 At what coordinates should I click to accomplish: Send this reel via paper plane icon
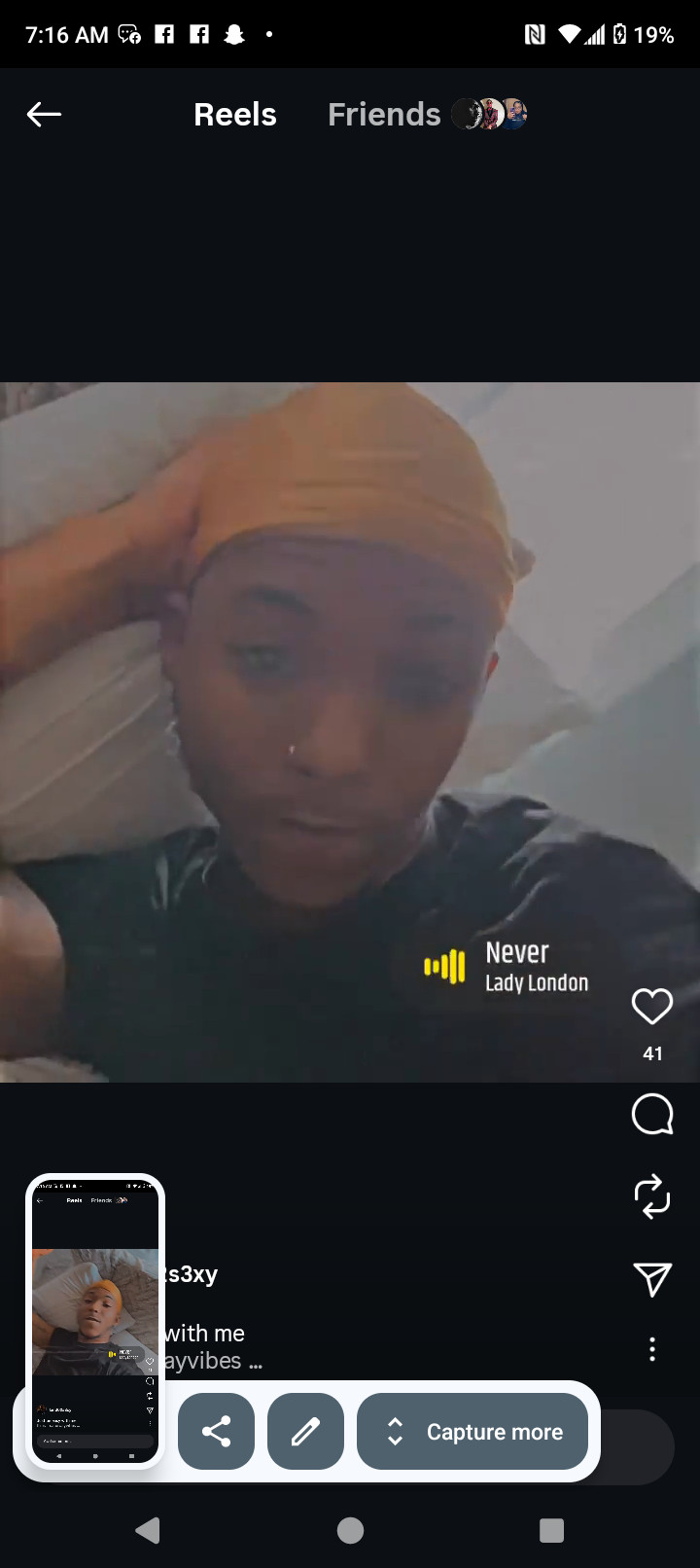coord(652,1280)
